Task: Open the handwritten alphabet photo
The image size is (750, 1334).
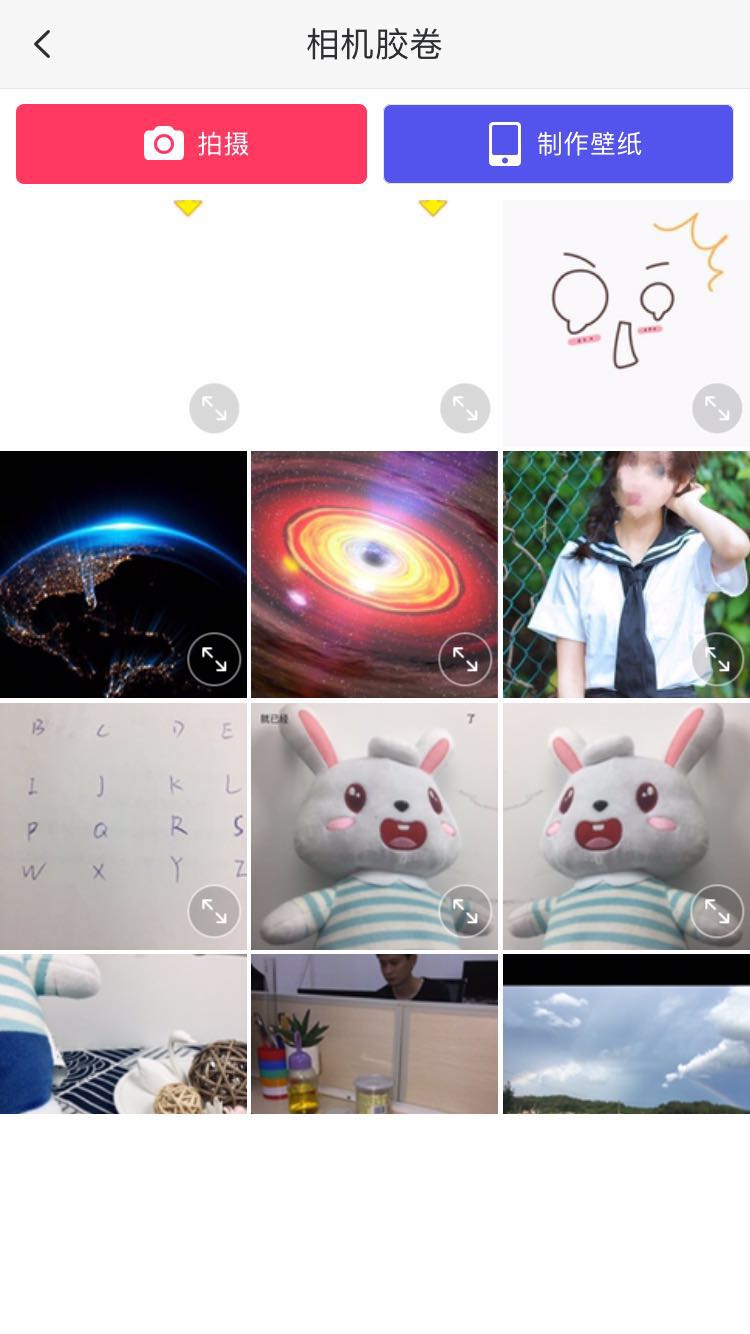Action: coord(110,810)
